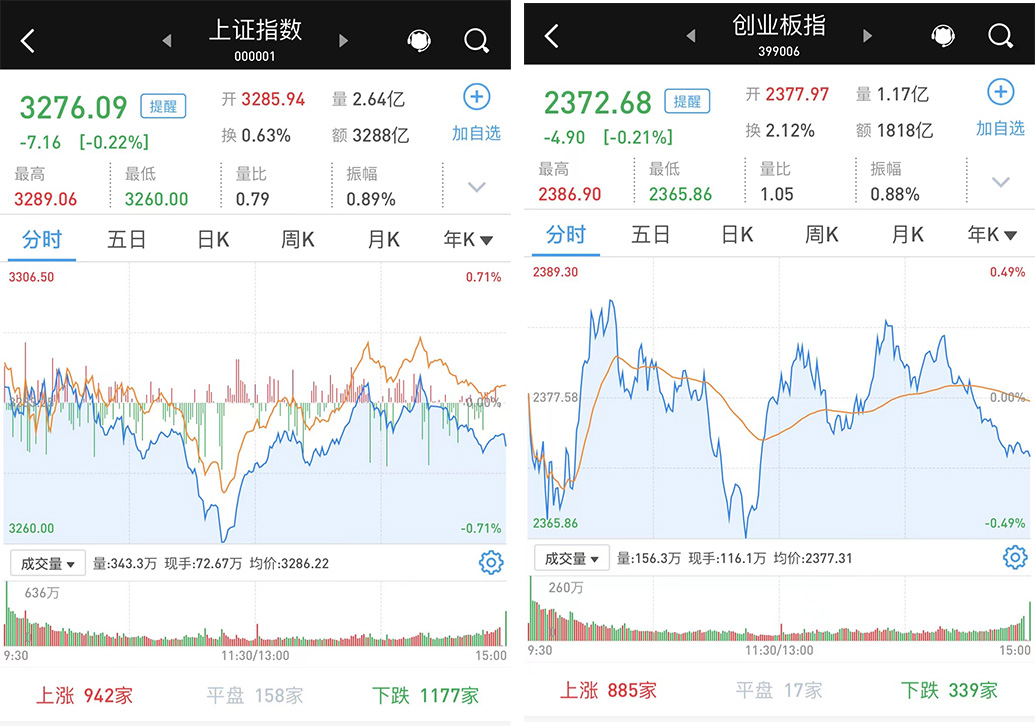Set a 提醒 alert for 上证指数
The width and height of the screenshot is (1035, 726).
(x=163, y=106)
